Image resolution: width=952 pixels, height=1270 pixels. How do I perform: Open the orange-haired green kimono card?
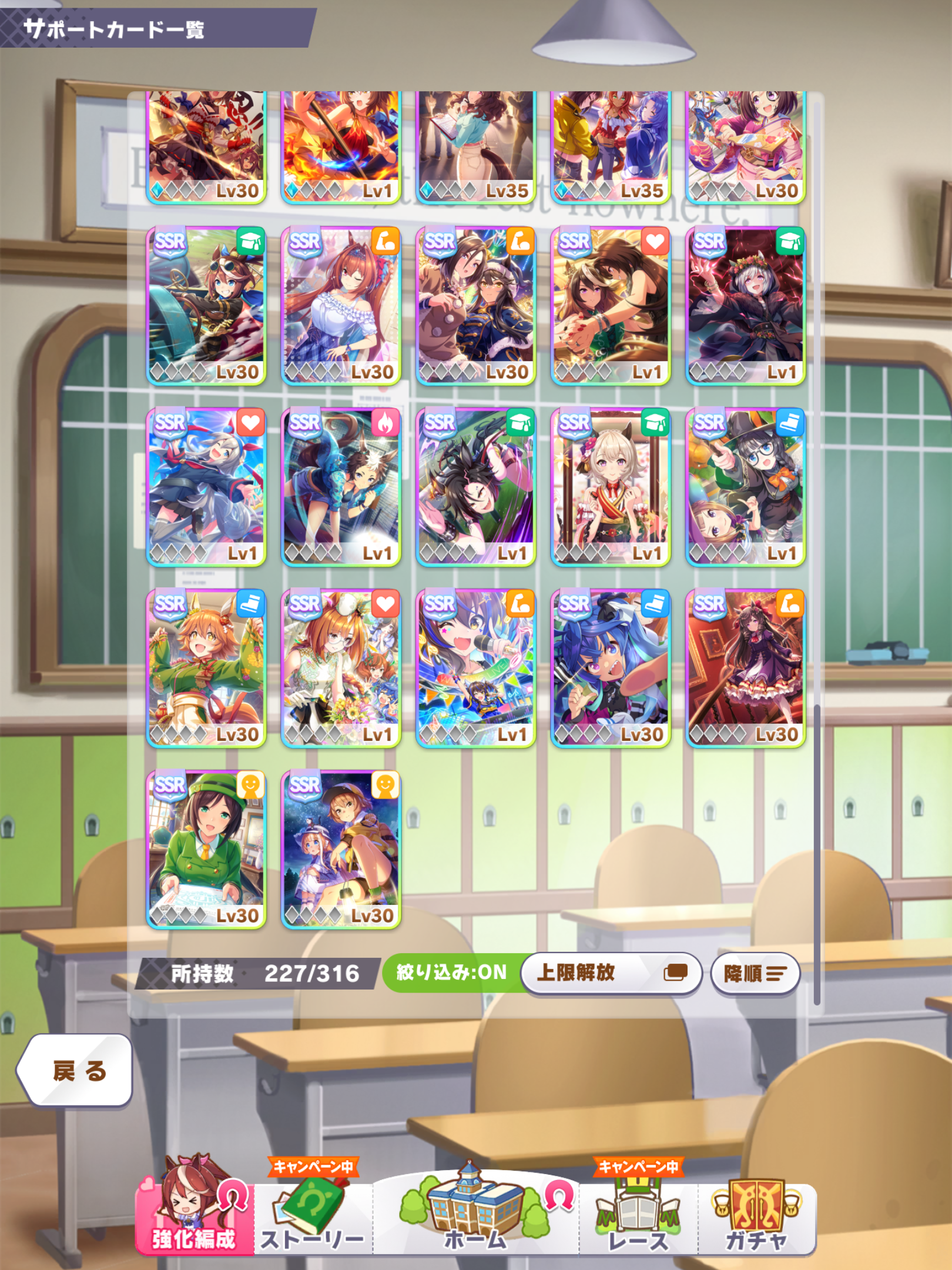[206, 668]
